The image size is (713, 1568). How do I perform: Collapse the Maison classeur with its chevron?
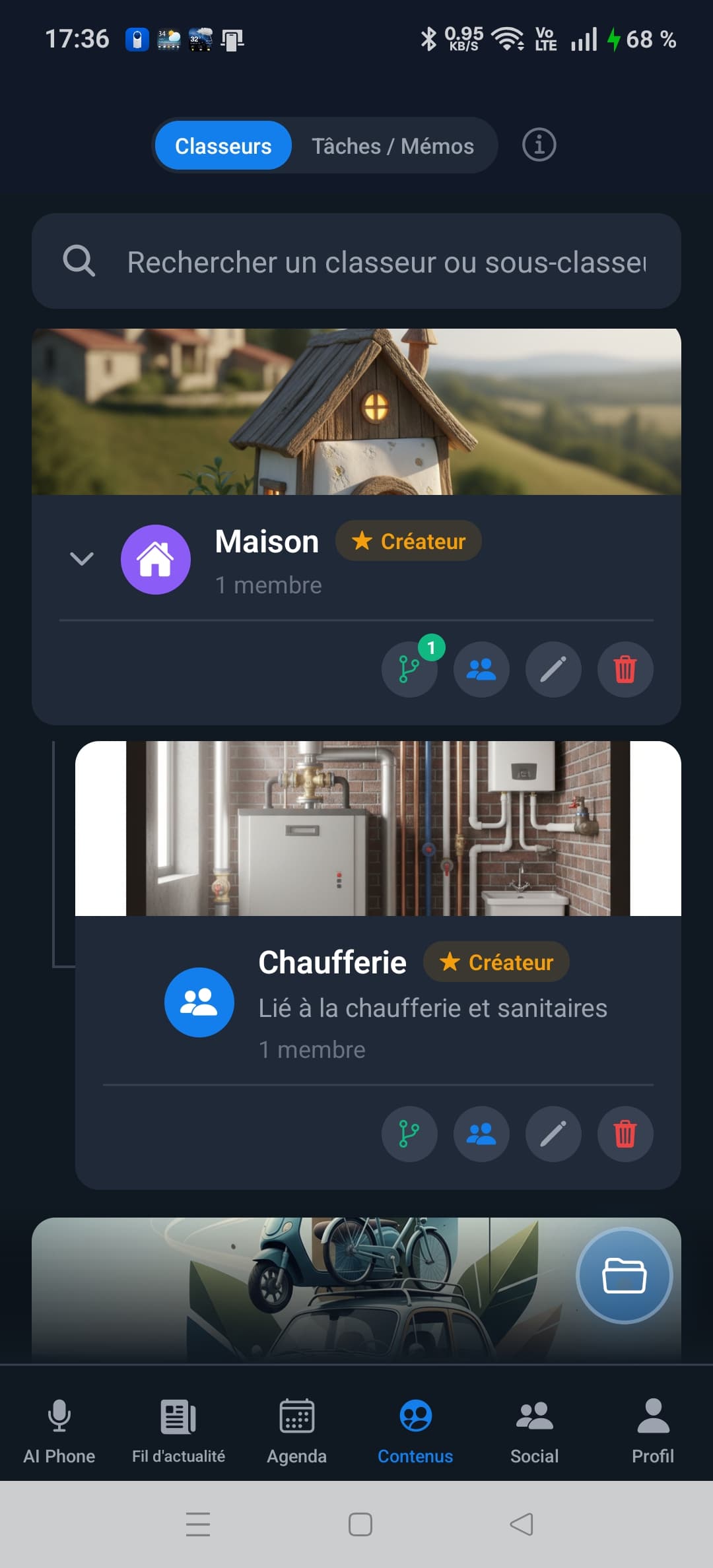coord(81,559)
